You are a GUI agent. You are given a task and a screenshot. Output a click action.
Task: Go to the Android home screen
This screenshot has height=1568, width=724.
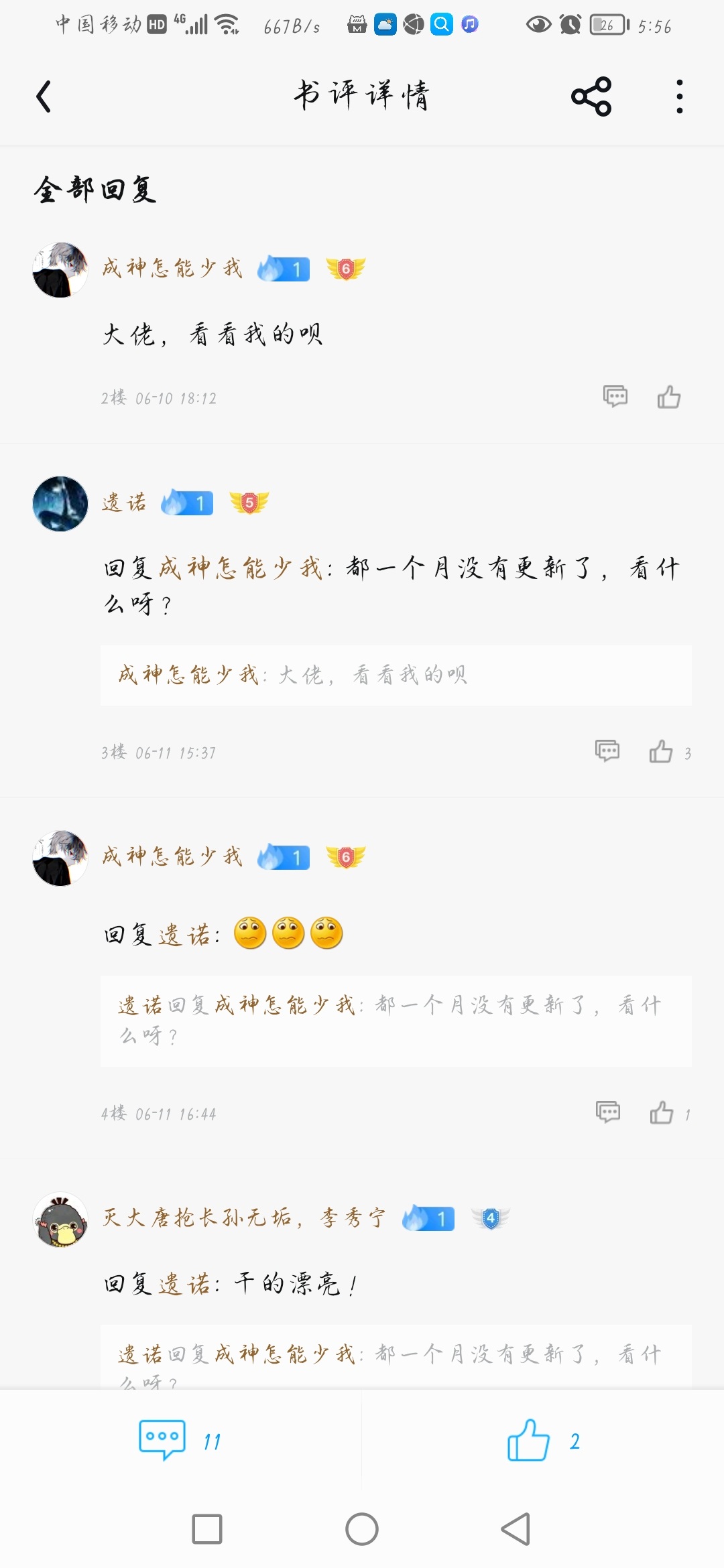362,1529
